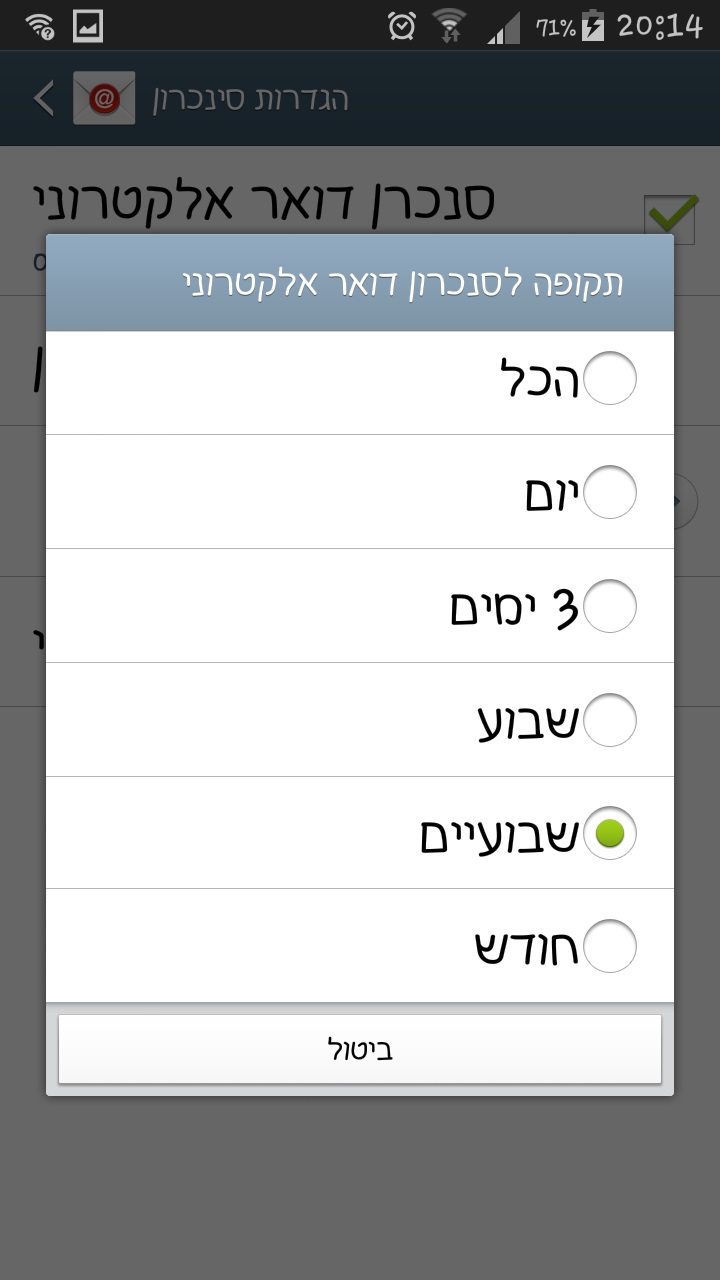This screenshot has width=720, height=1280.
Task: Choose the חודש (Month) sync period
Action: (x=608, y=946)
